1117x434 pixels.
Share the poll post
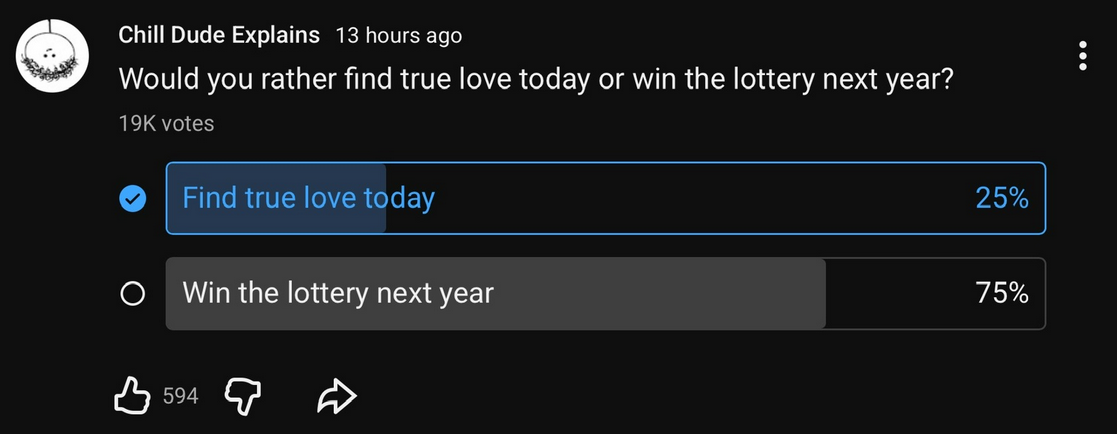pos(336,396)
